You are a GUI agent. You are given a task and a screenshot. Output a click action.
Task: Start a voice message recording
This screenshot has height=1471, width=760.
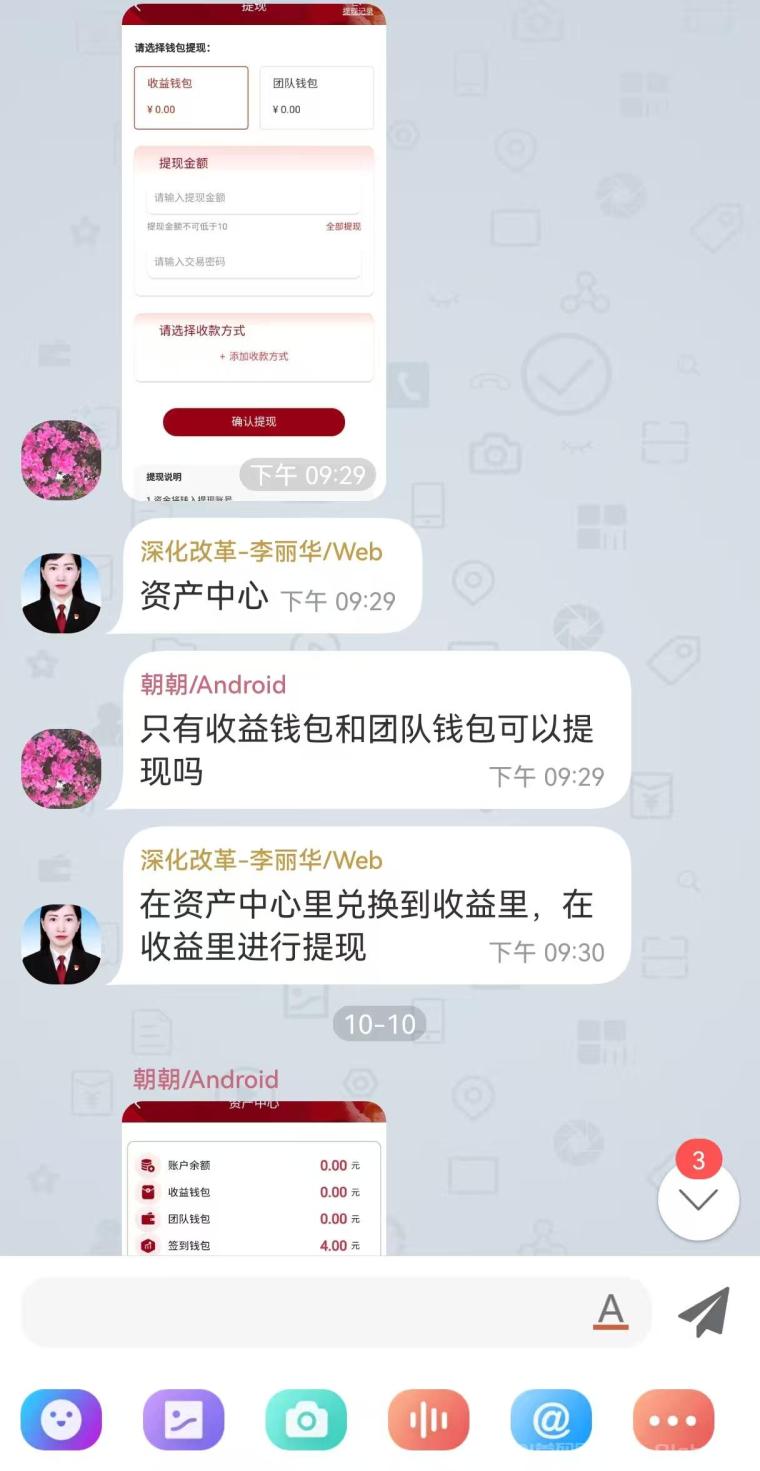click(429, 1419)
